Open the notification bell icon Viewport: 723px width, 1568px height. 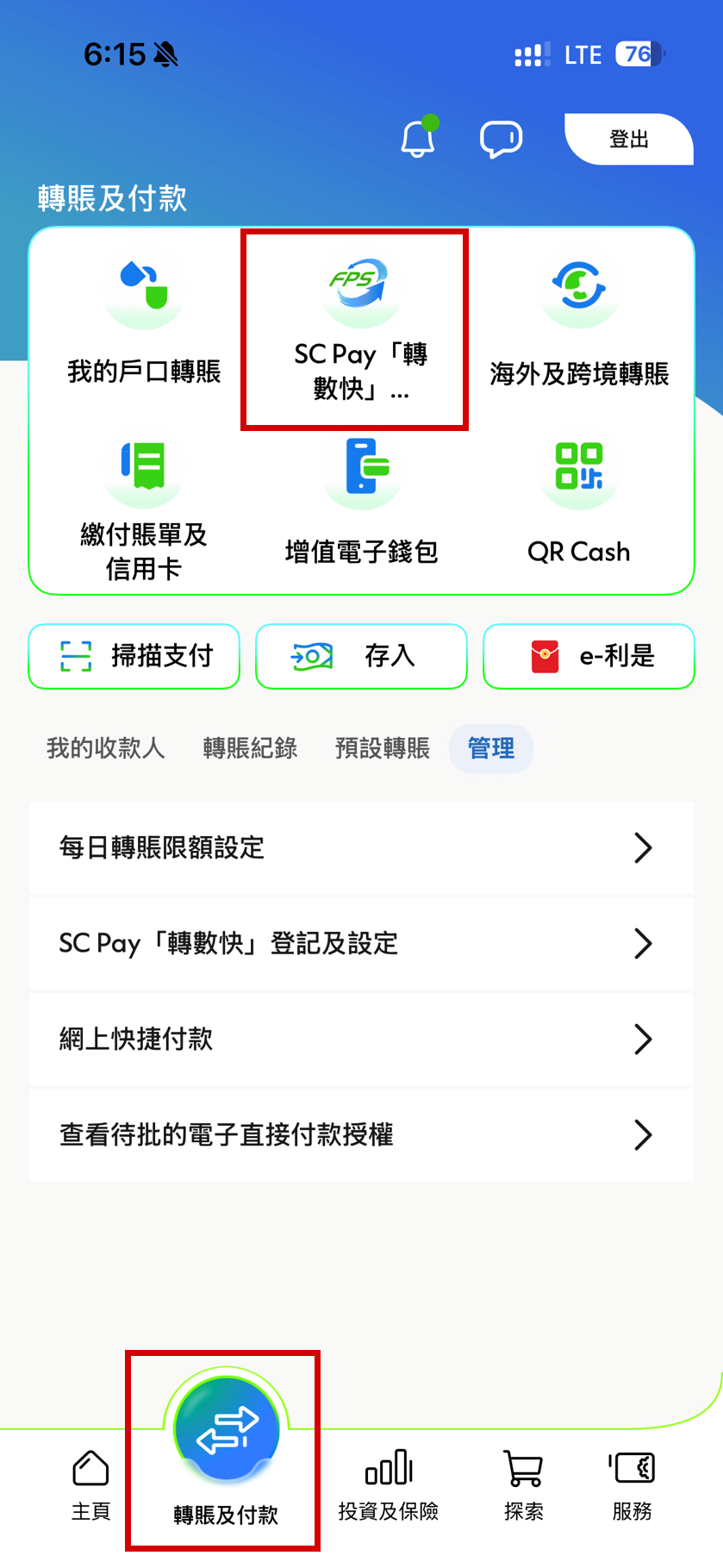coord(419,138)
